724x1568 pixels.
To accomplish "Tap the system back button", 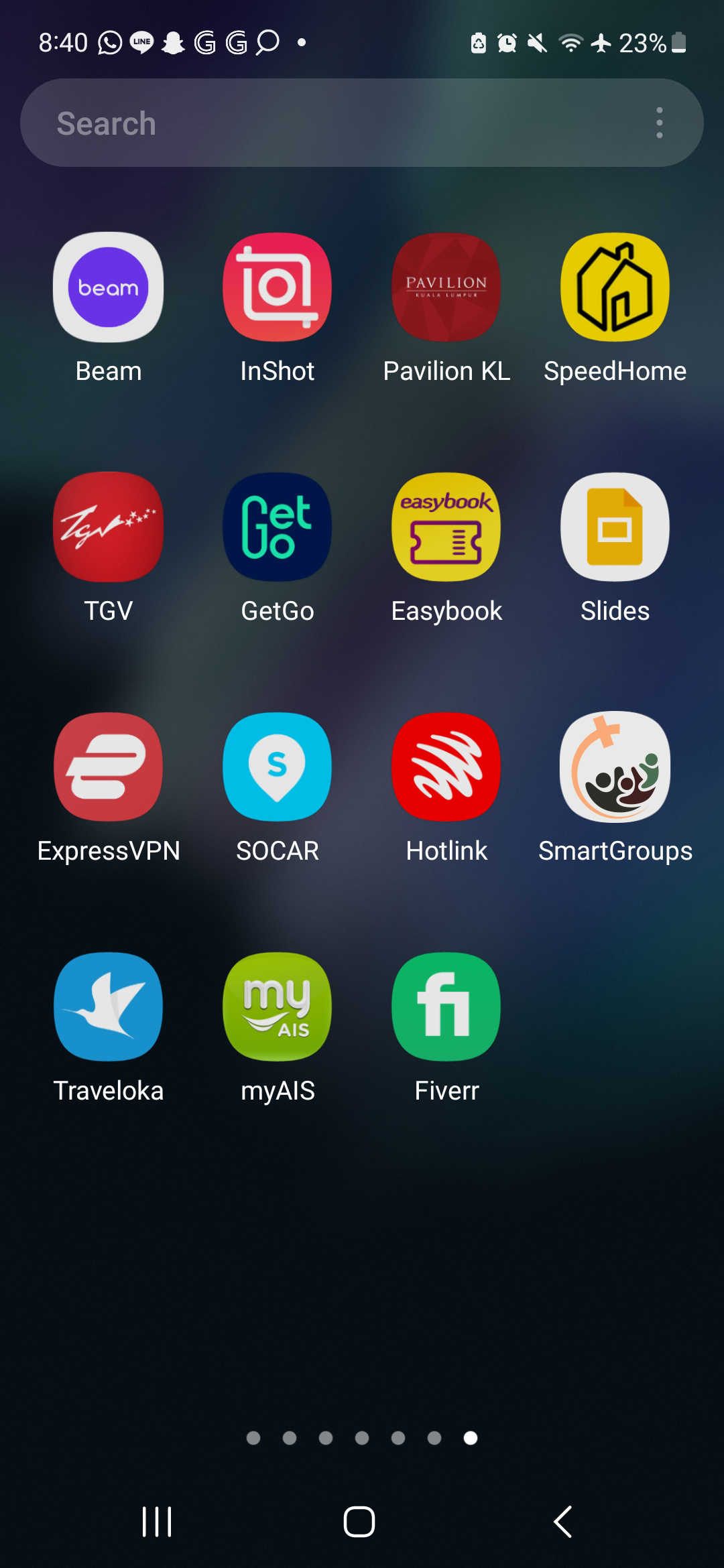I will click(x=563, y=1521).
